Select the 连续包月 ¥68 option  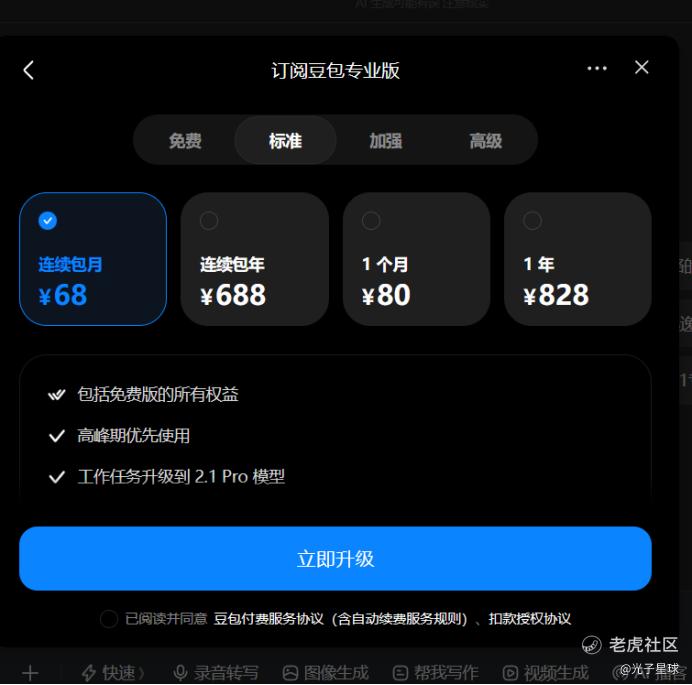click(93, 259)
